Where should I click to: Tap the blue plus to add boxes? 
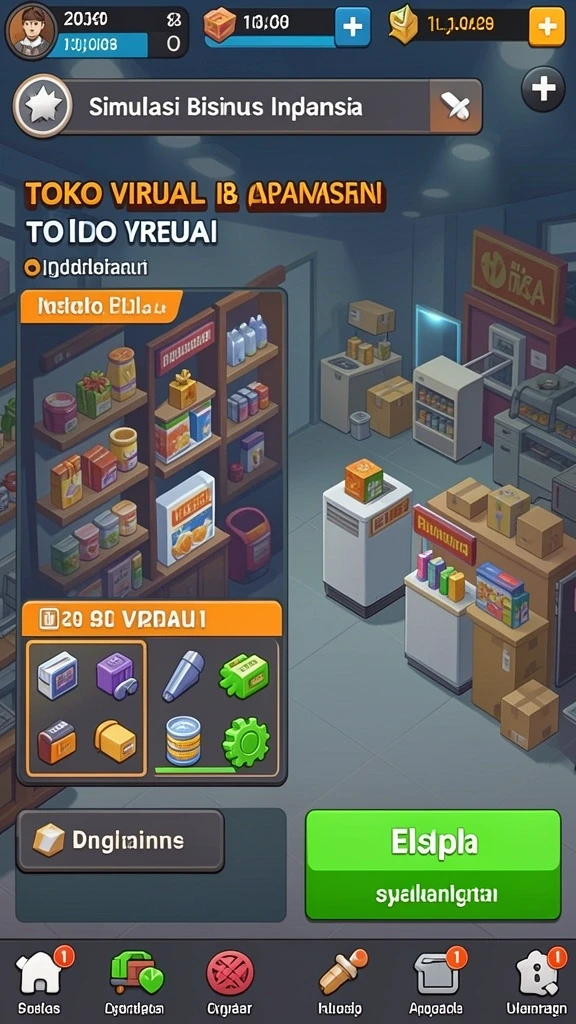coord(352,27)
